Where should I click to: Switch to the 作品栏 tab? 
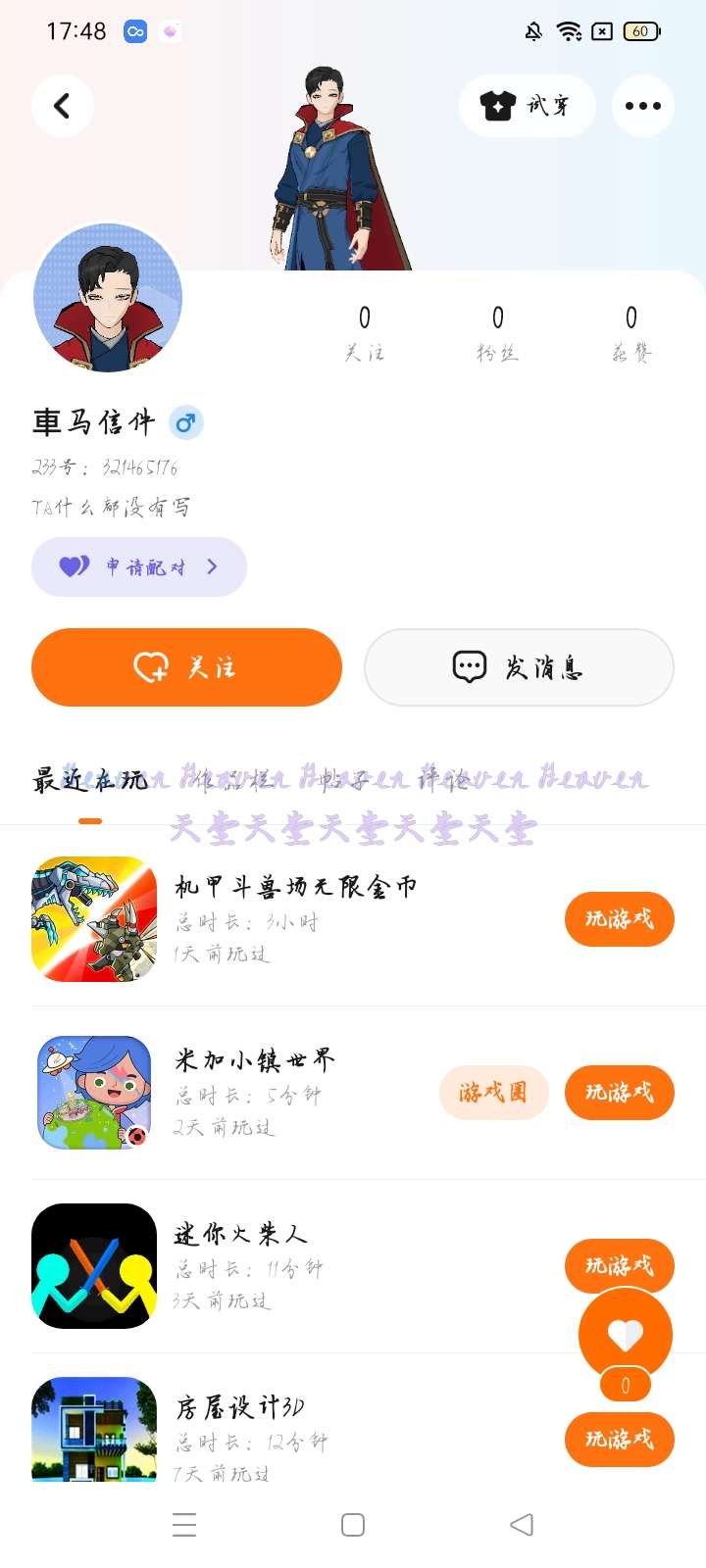[233, 780]
